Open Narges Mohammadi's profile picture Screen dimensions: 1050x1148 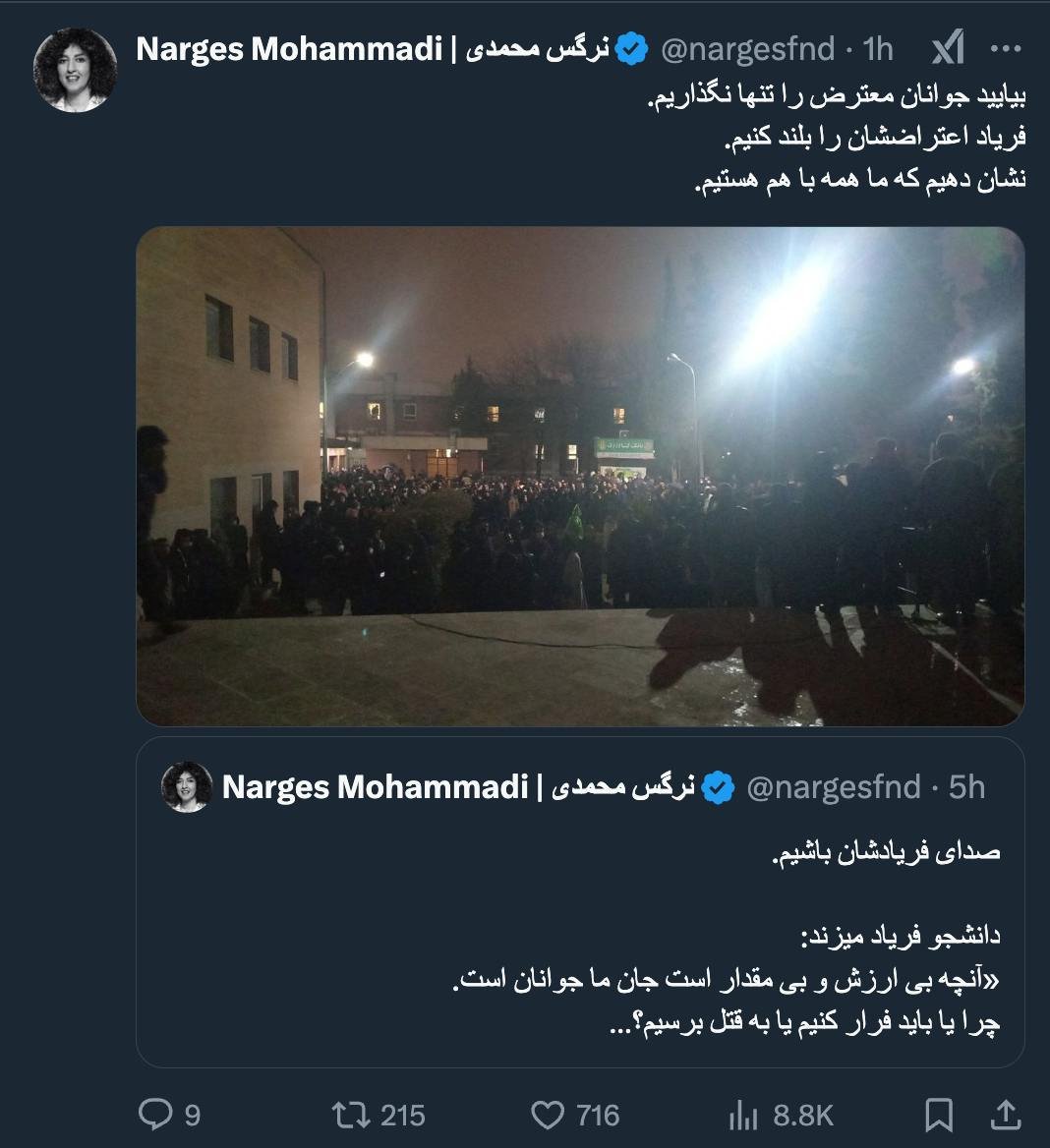[x=75, y=70]
